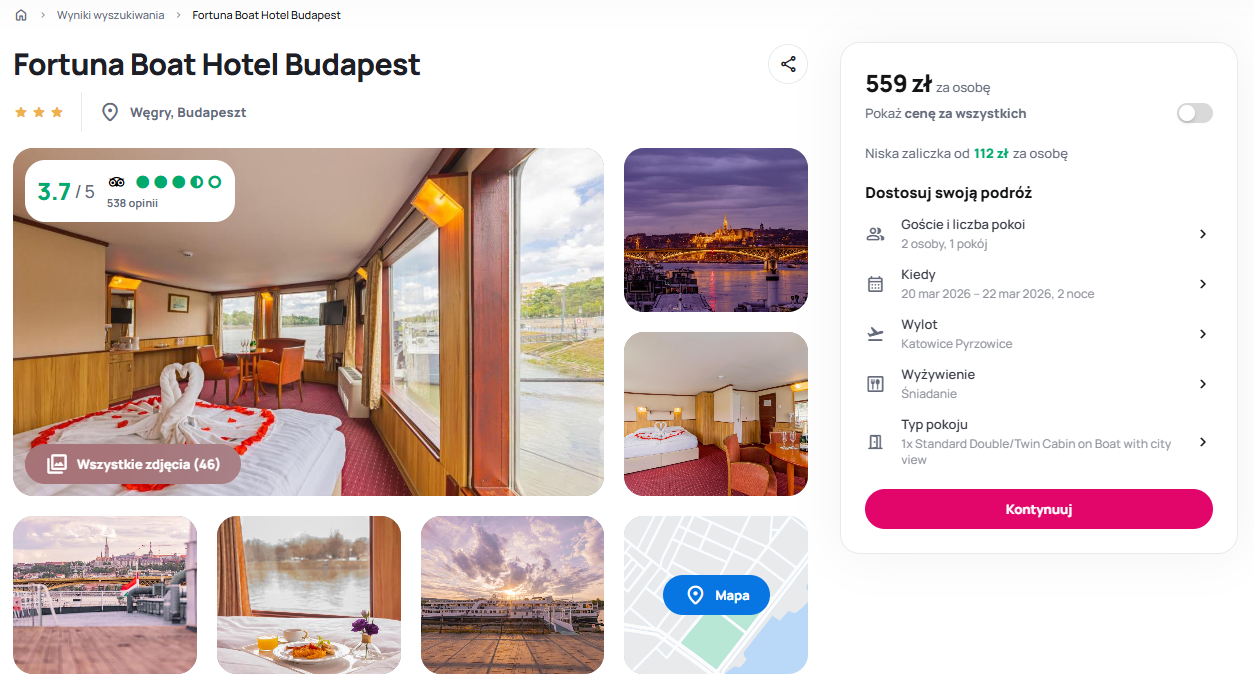
Task: Share this hotel offer
Action: [788, 64]
